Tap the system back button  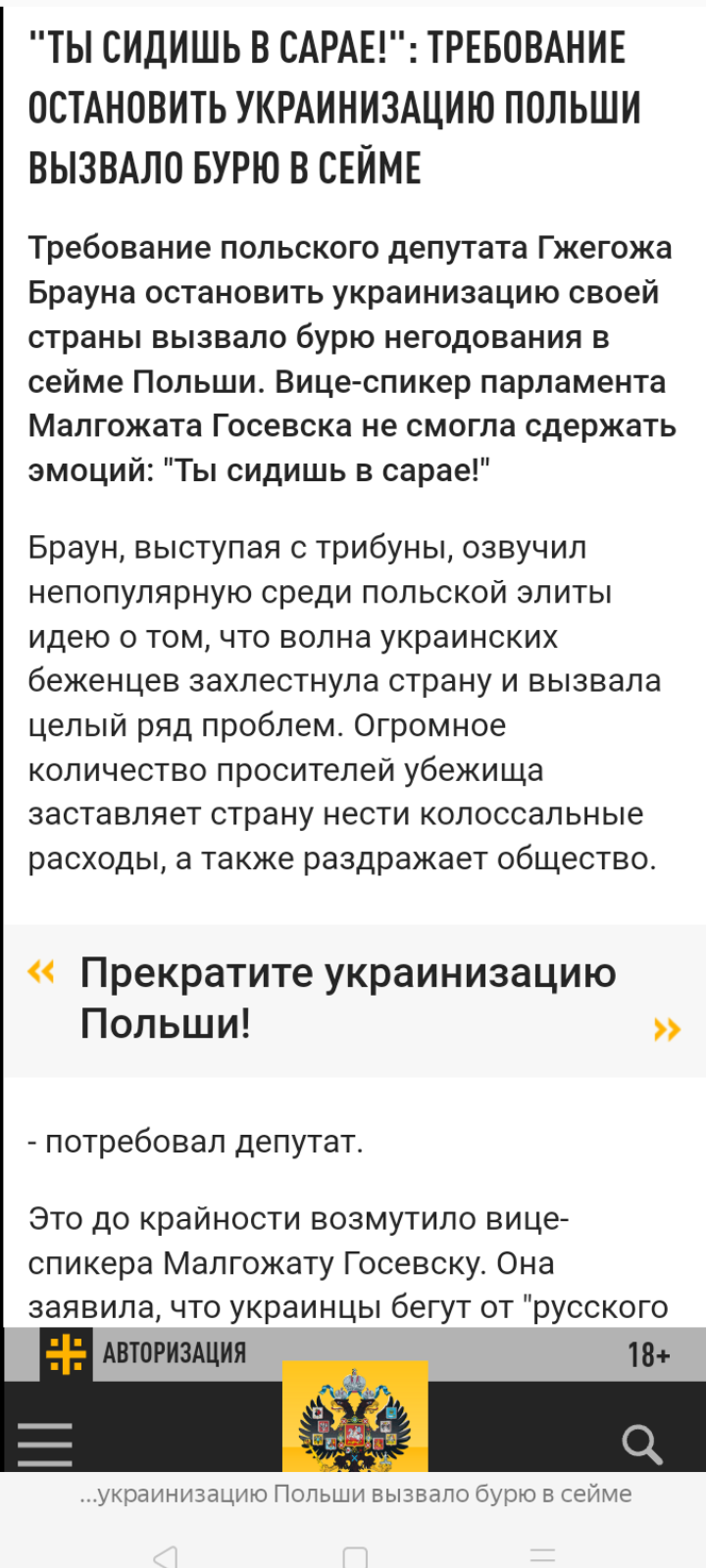click(166, 1554)
